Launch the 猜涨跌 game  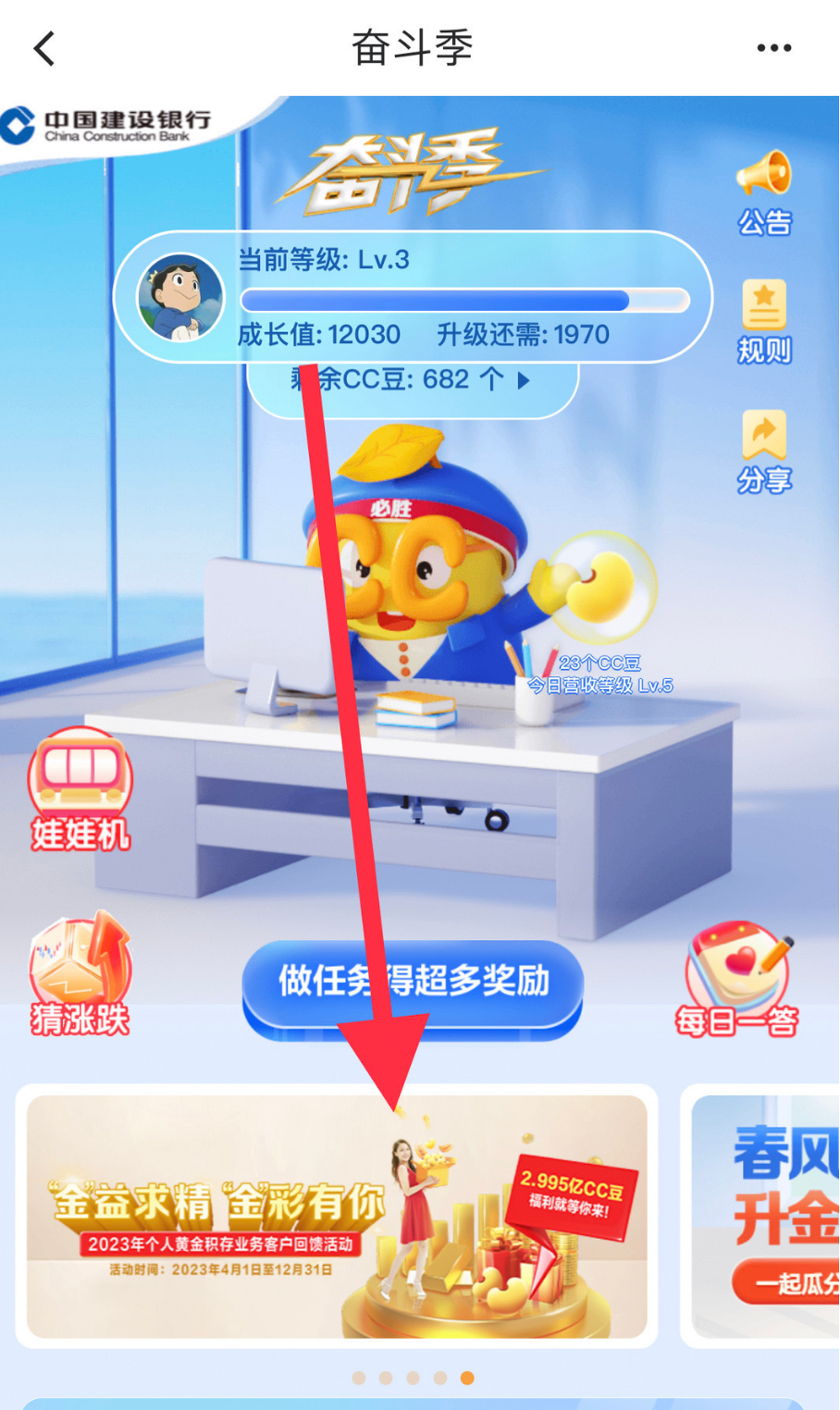point(80,973)
